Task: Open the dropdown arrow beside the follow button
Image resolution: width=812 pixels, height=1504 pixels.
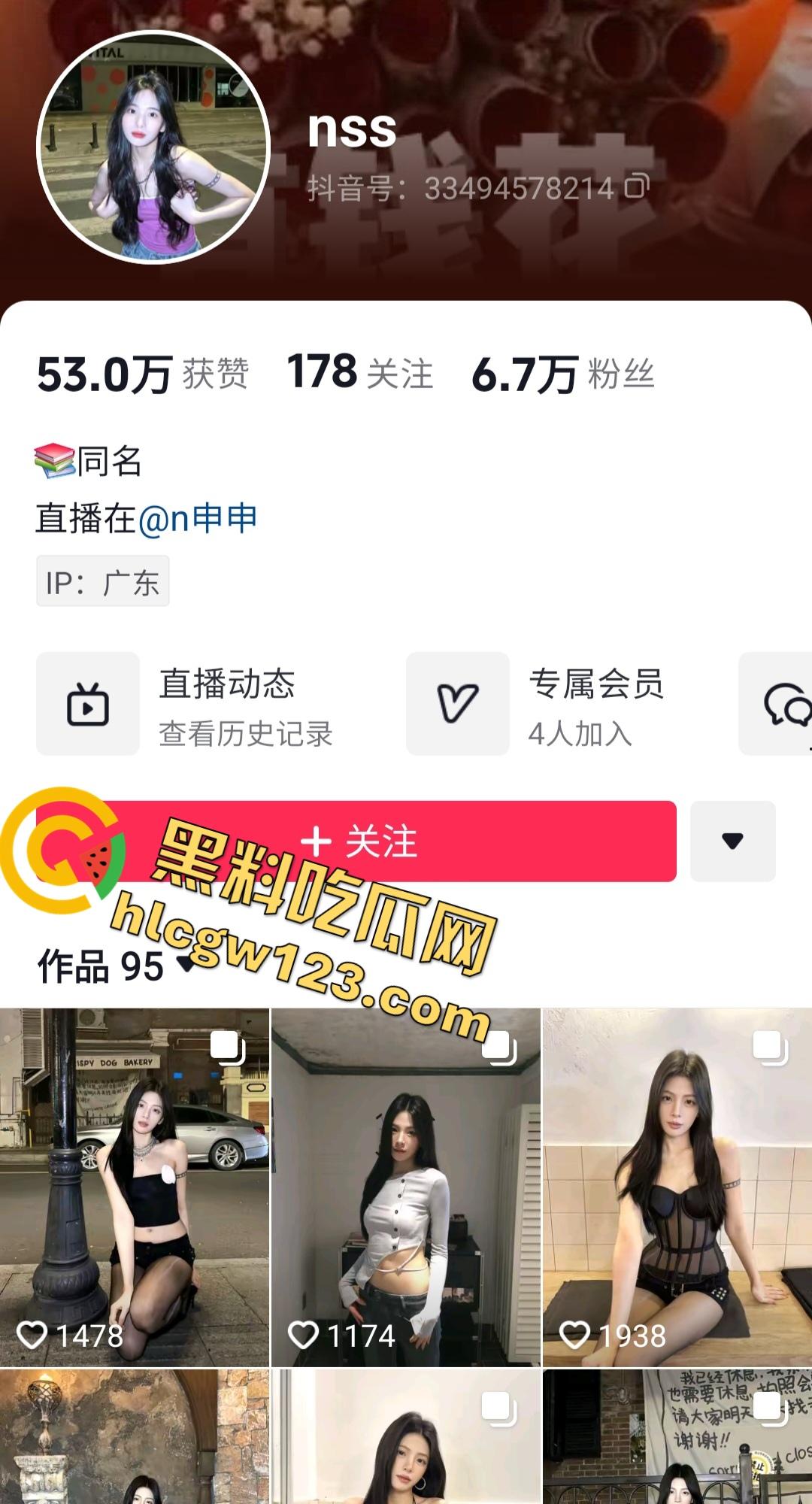Action: tap(732, 842)
